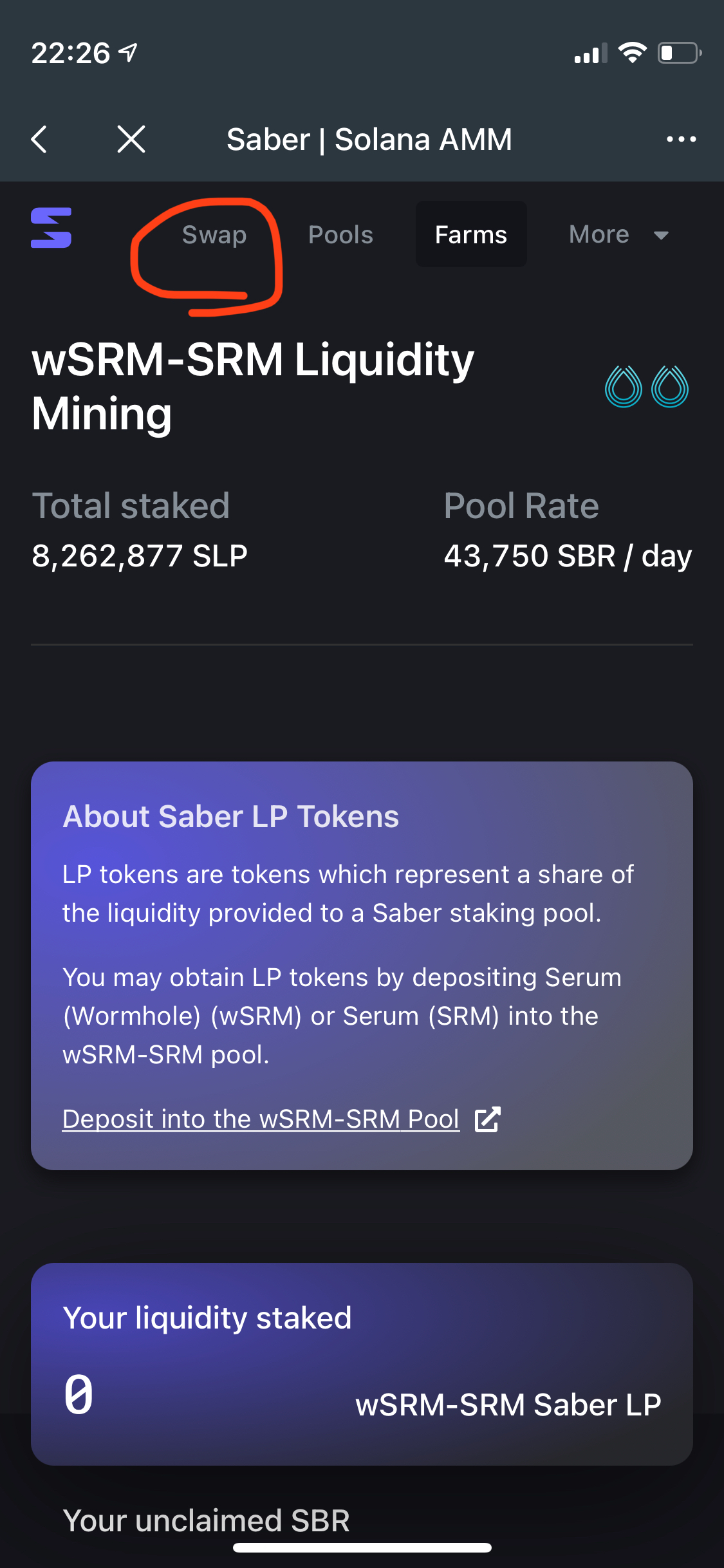Tap the Saber logo icon
724x1568 pixels.
tap(51, 228)
